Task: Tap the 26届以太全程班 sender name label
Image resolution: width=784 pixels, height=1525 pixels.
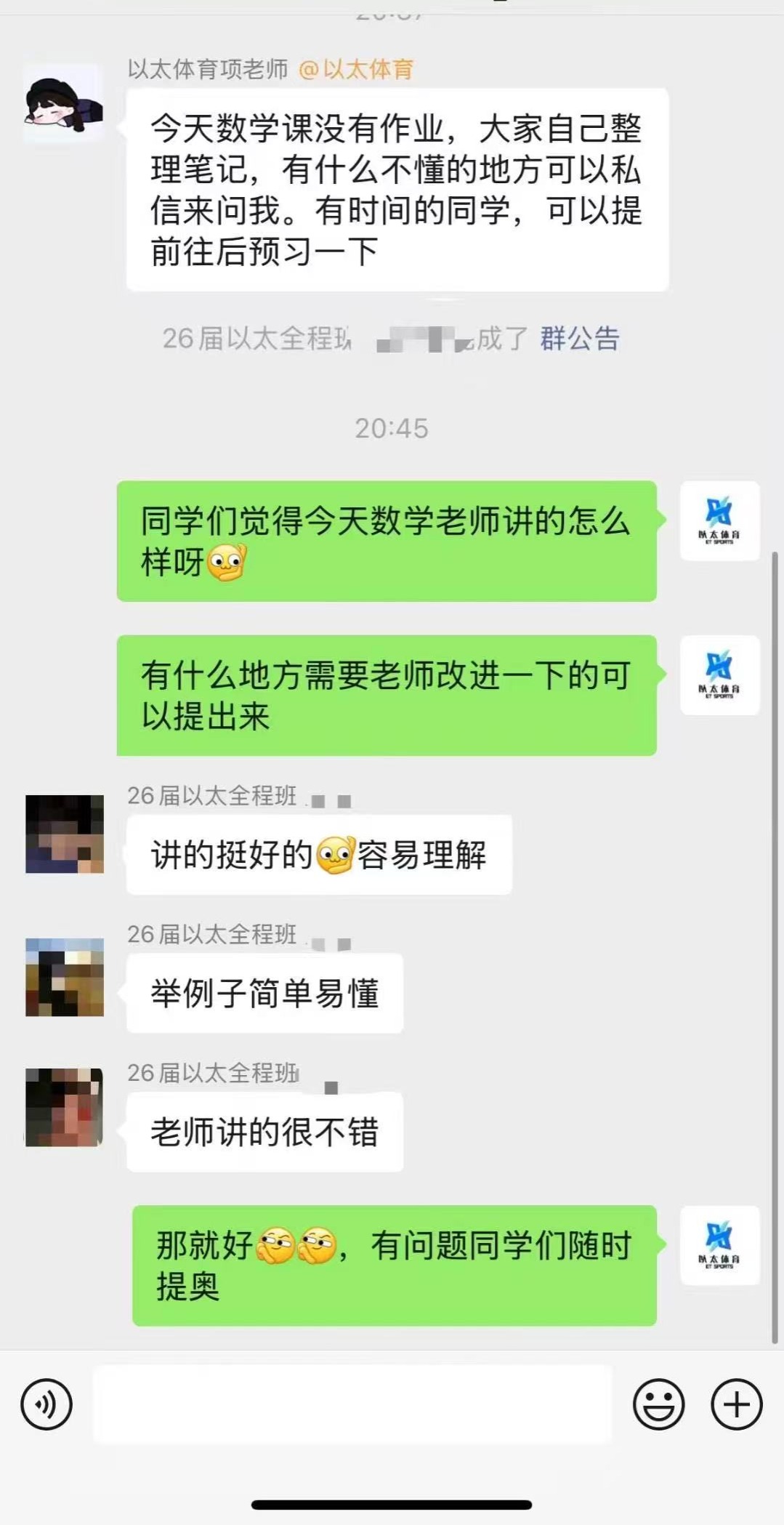Action: pyautogui.click(x=211, y=795)
